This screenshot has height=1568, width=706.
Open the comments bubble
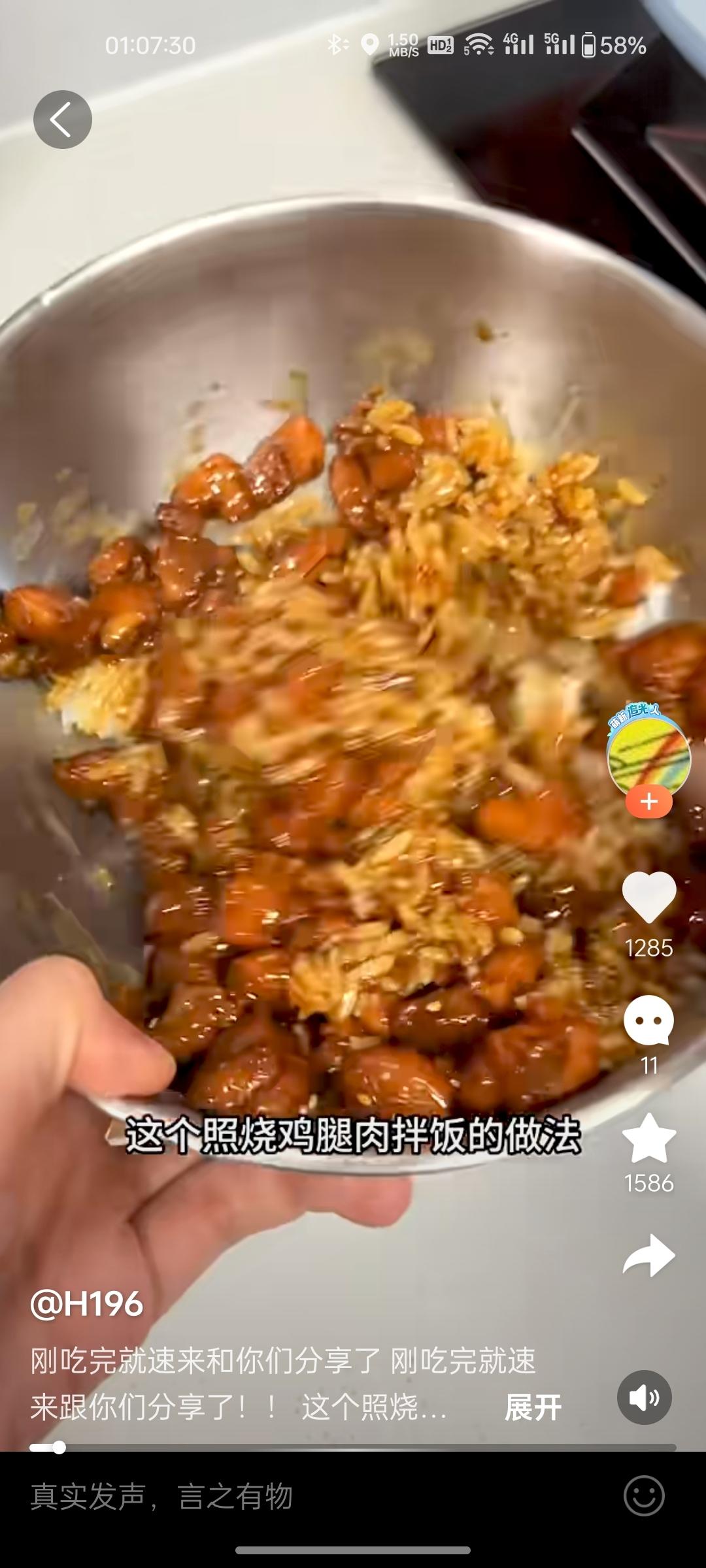click(x=648, y=1021)
